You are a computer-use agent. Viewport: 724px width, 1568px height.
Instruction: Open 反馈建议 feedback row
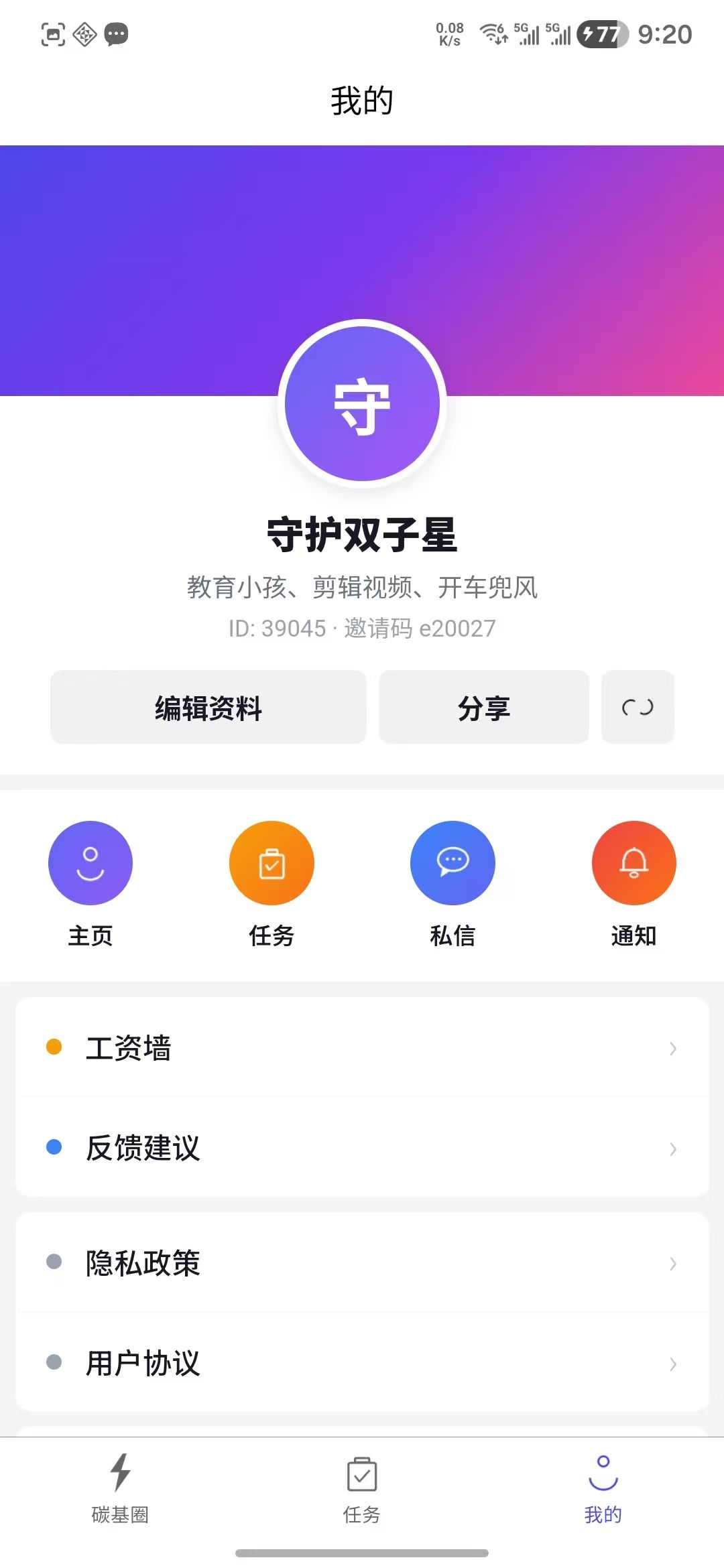362,1148
